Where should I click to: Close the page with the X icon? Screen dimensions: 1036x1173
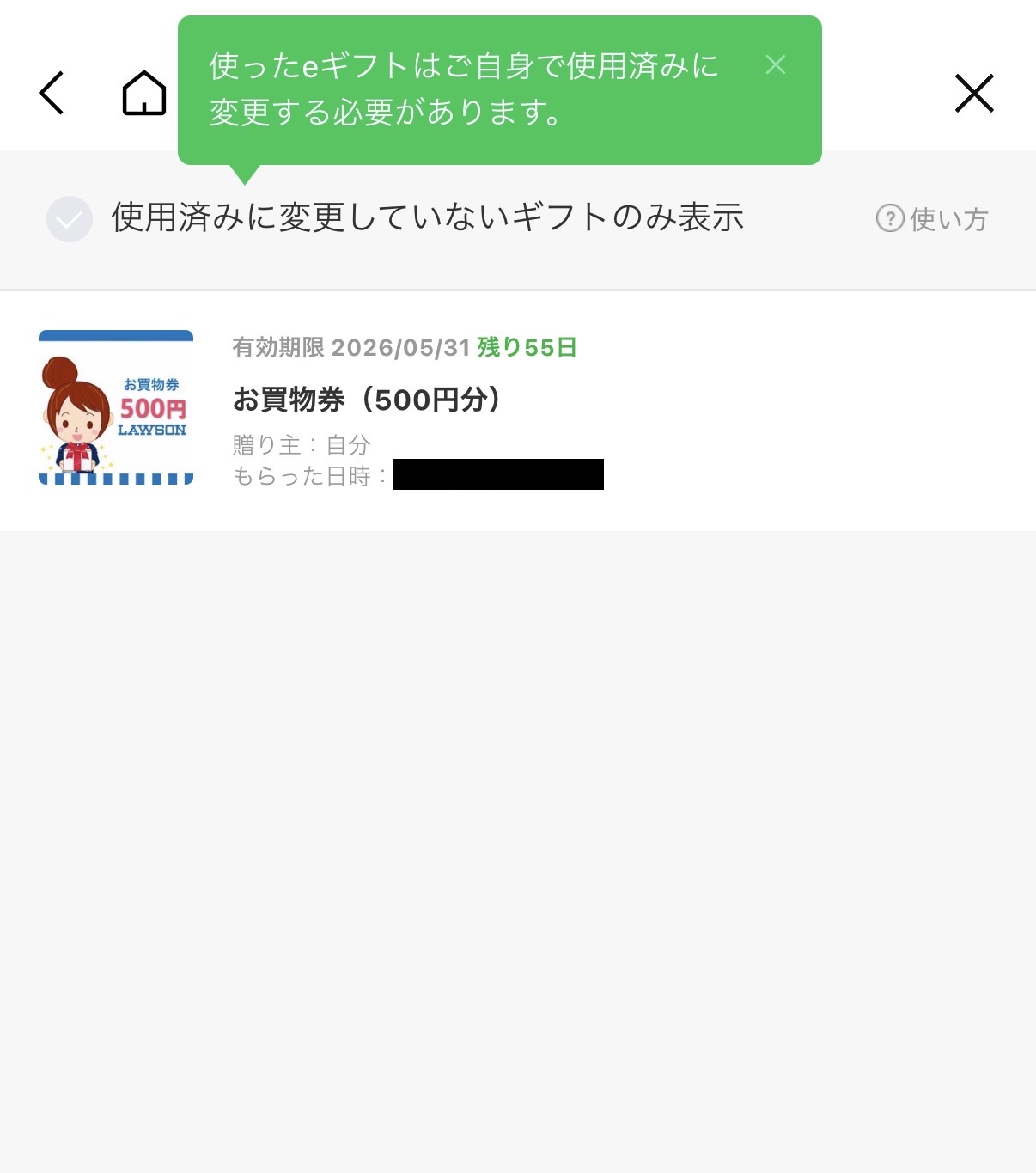tap(974, 93)
